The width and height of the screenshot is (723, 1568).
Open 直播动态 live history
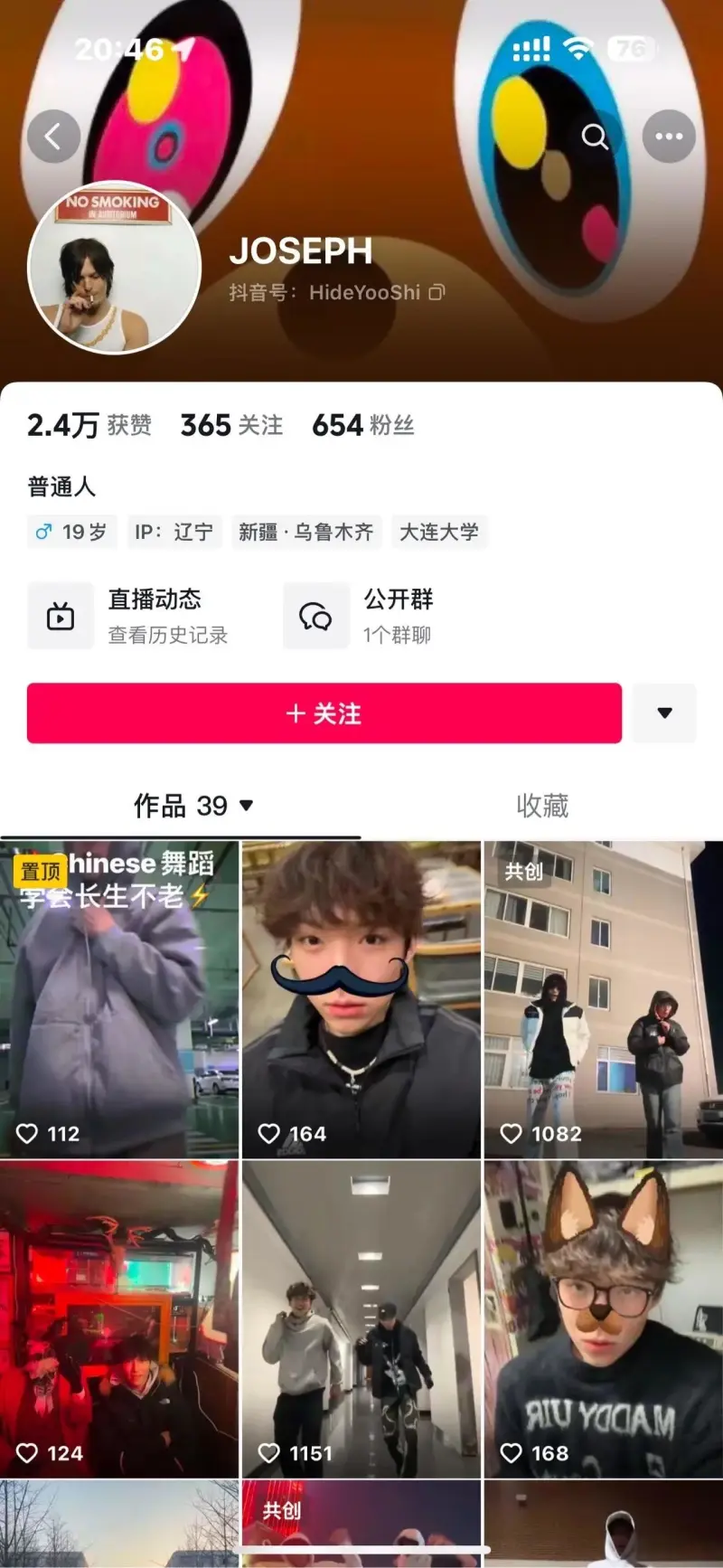click(136, 616)
